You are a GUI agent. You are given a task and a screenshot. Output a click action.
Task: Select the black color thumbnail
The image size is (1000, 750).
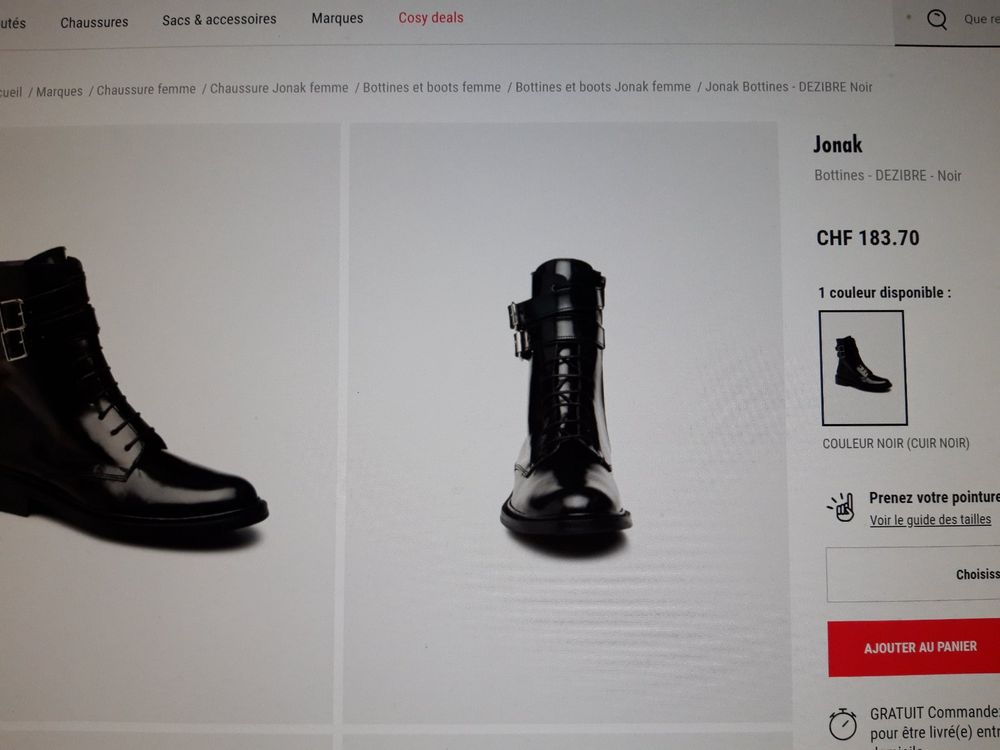click(x=862, y=367)
